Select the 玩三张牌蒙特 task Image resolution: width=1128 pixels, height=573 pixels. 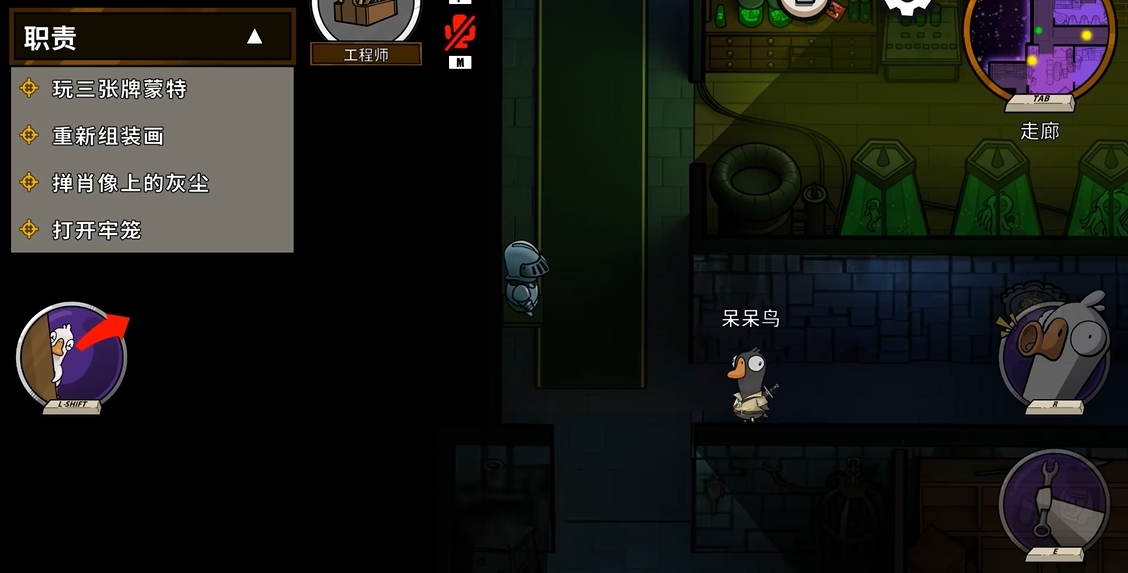pos(119,89)
